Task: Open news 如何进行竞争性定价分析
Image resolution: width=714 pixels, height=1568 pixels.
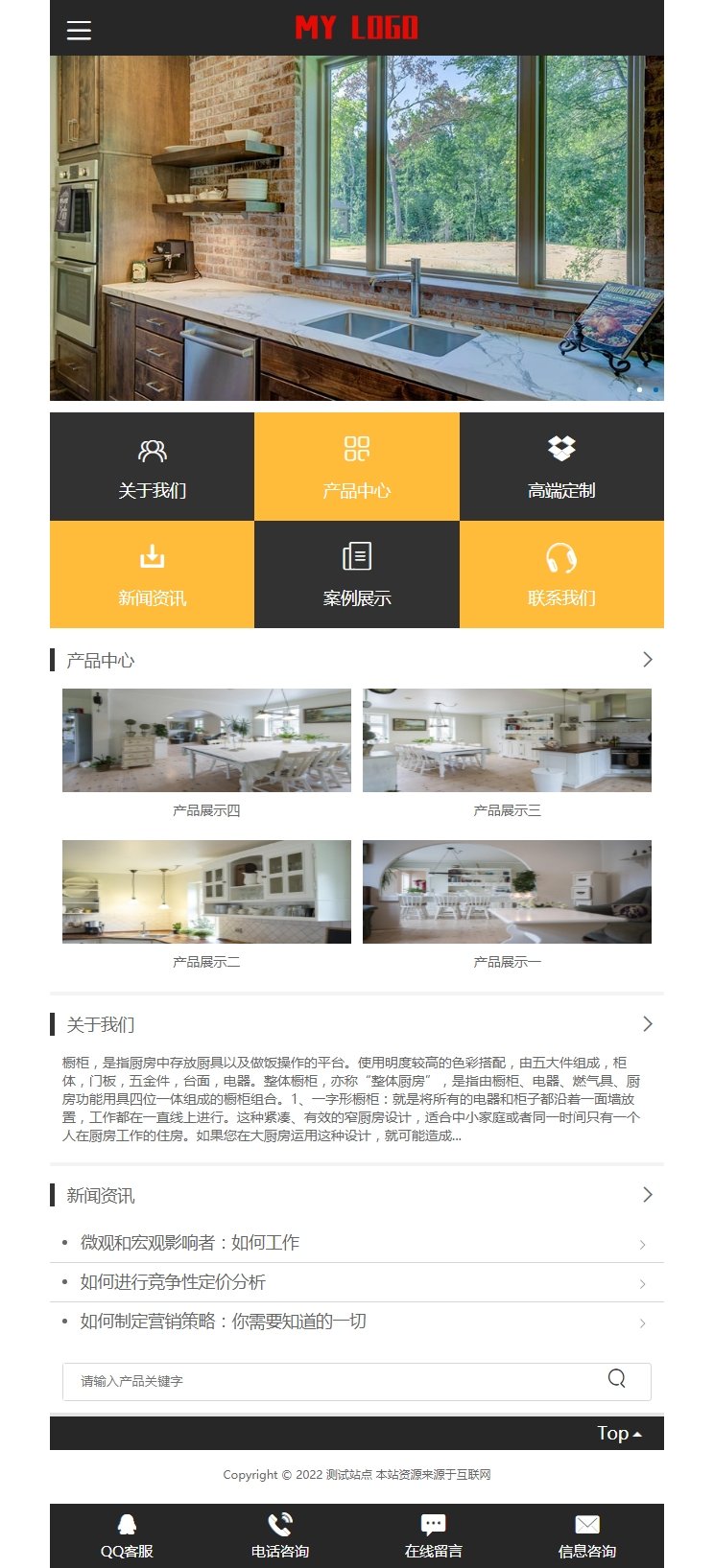Action: click(x=173, y=1282)
